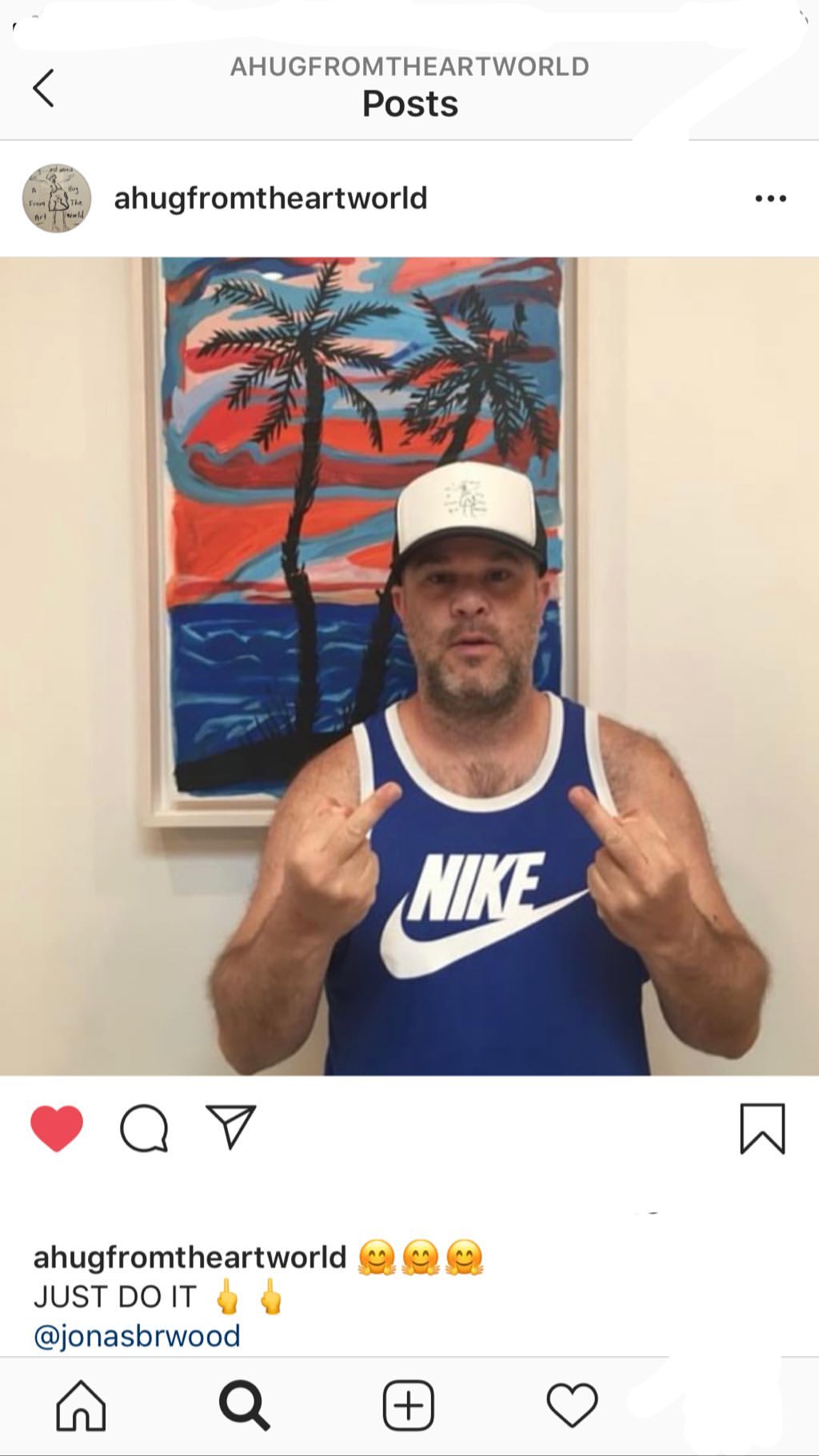Switch to the Home tab
The height and width of the screenshot is (1456, 819).
[81, 1405]
